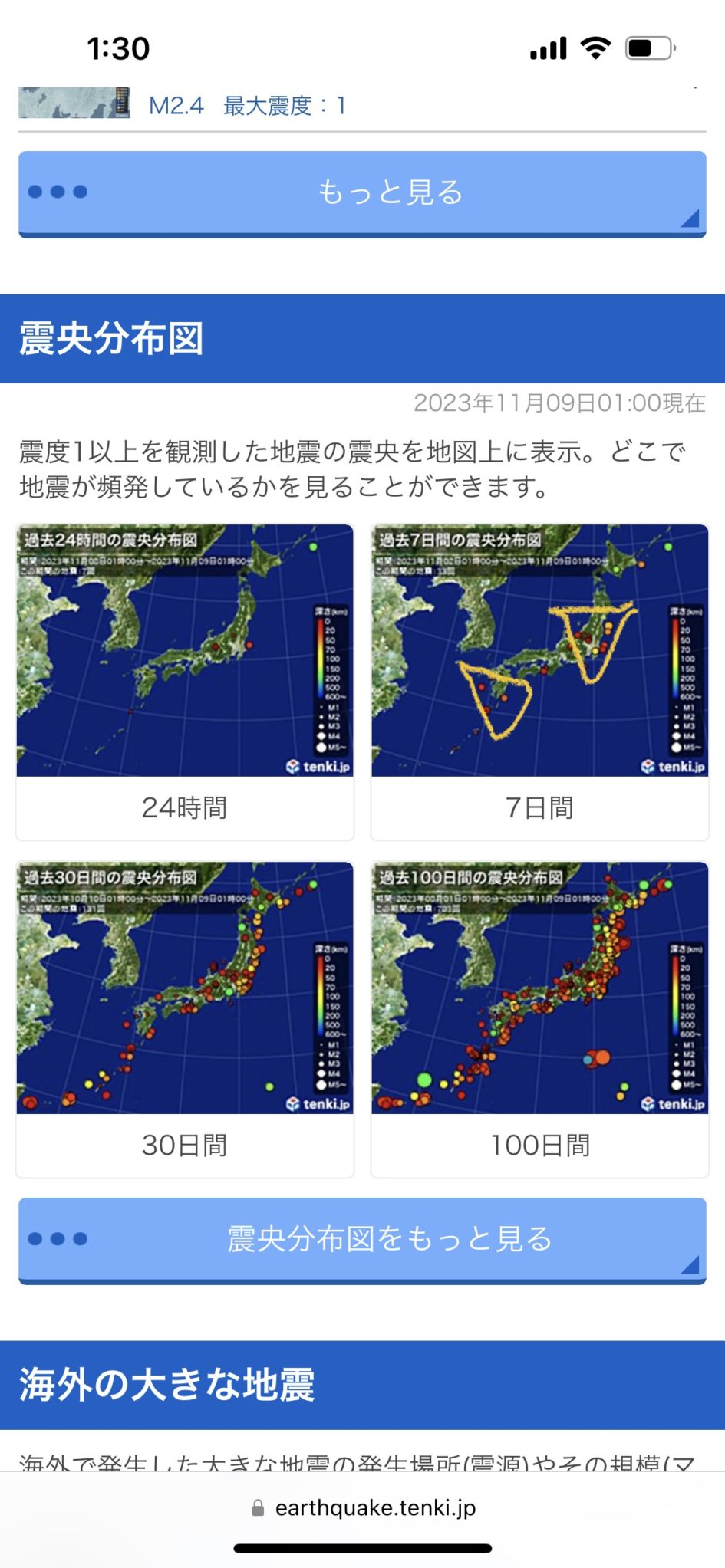725x1568 pixels.
Task: Tap the もっと見る button
Action: (x=362, y=193)
